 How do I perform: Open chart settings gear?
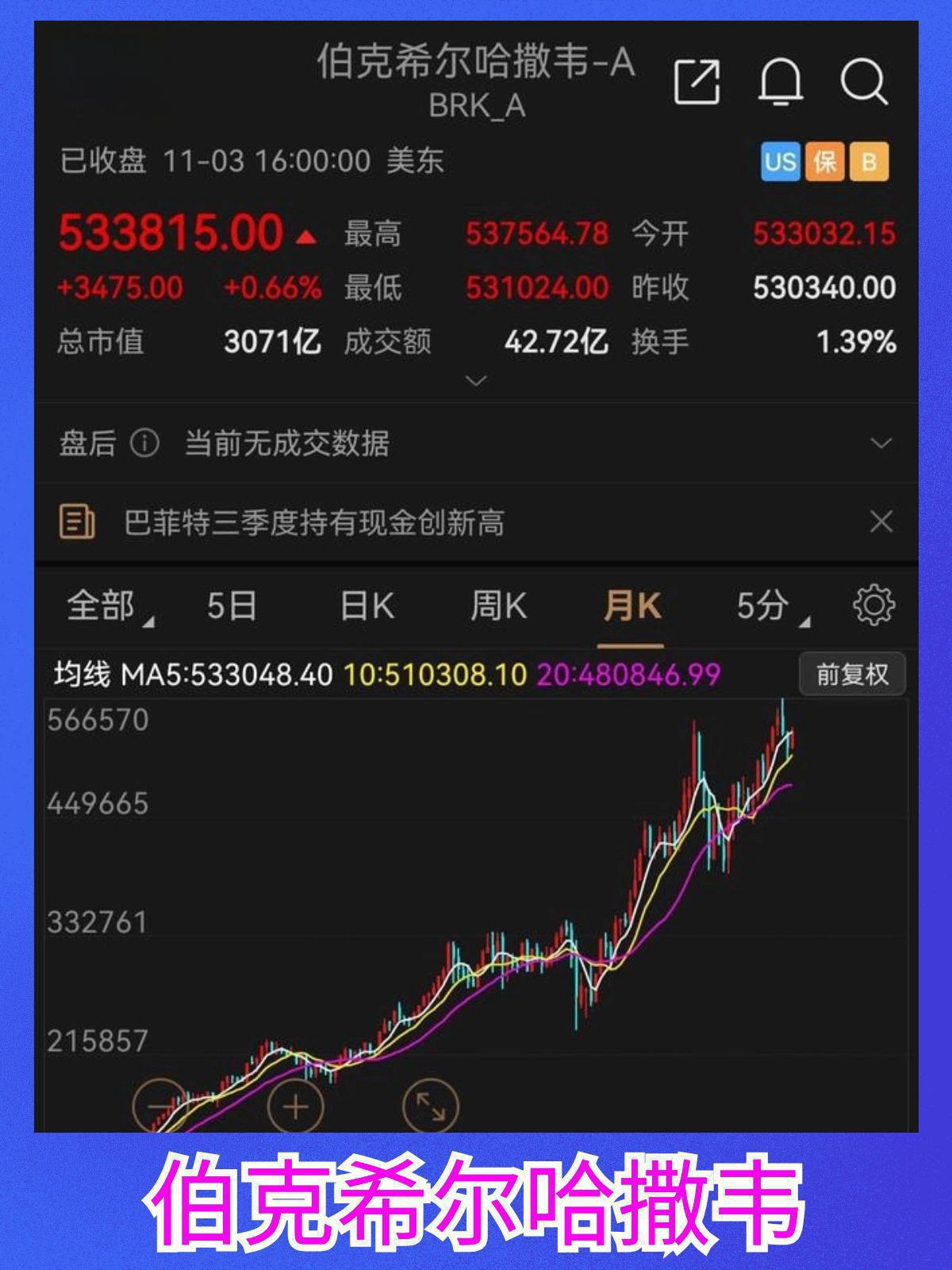(x=873, y=605)
